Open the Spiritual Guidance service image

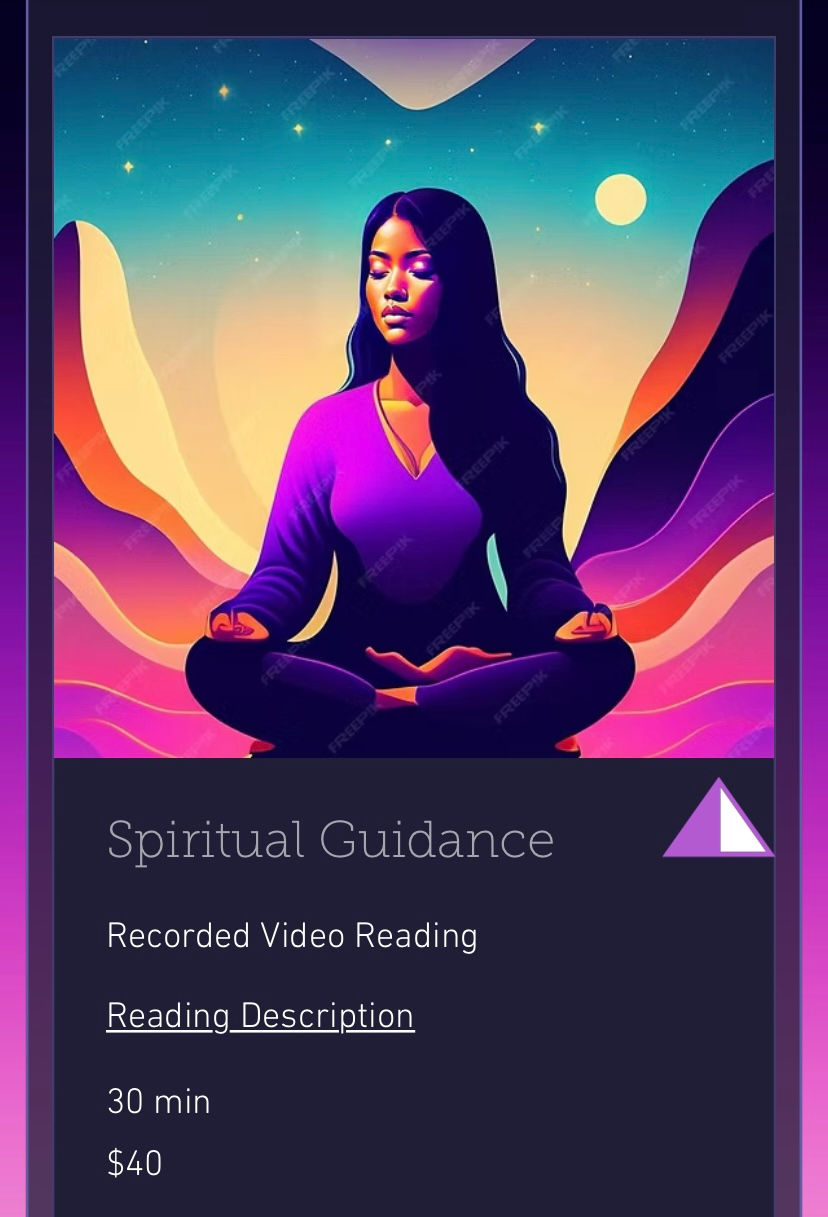pos(413,398)
